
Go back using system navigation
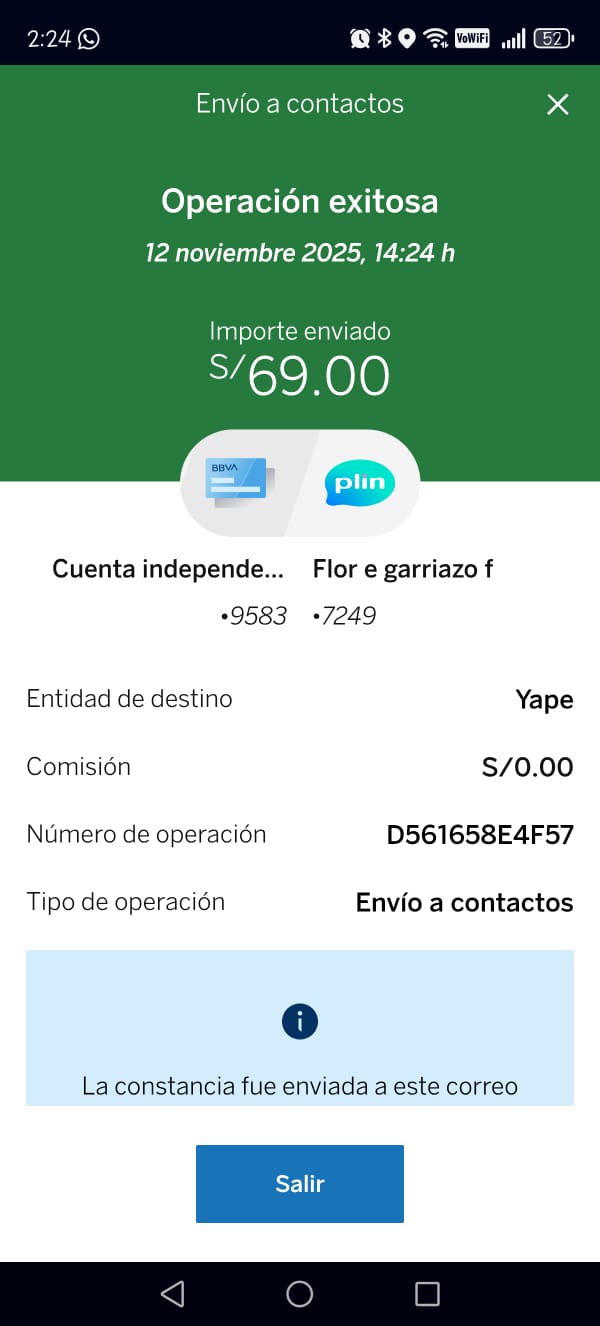(172, 1294)
